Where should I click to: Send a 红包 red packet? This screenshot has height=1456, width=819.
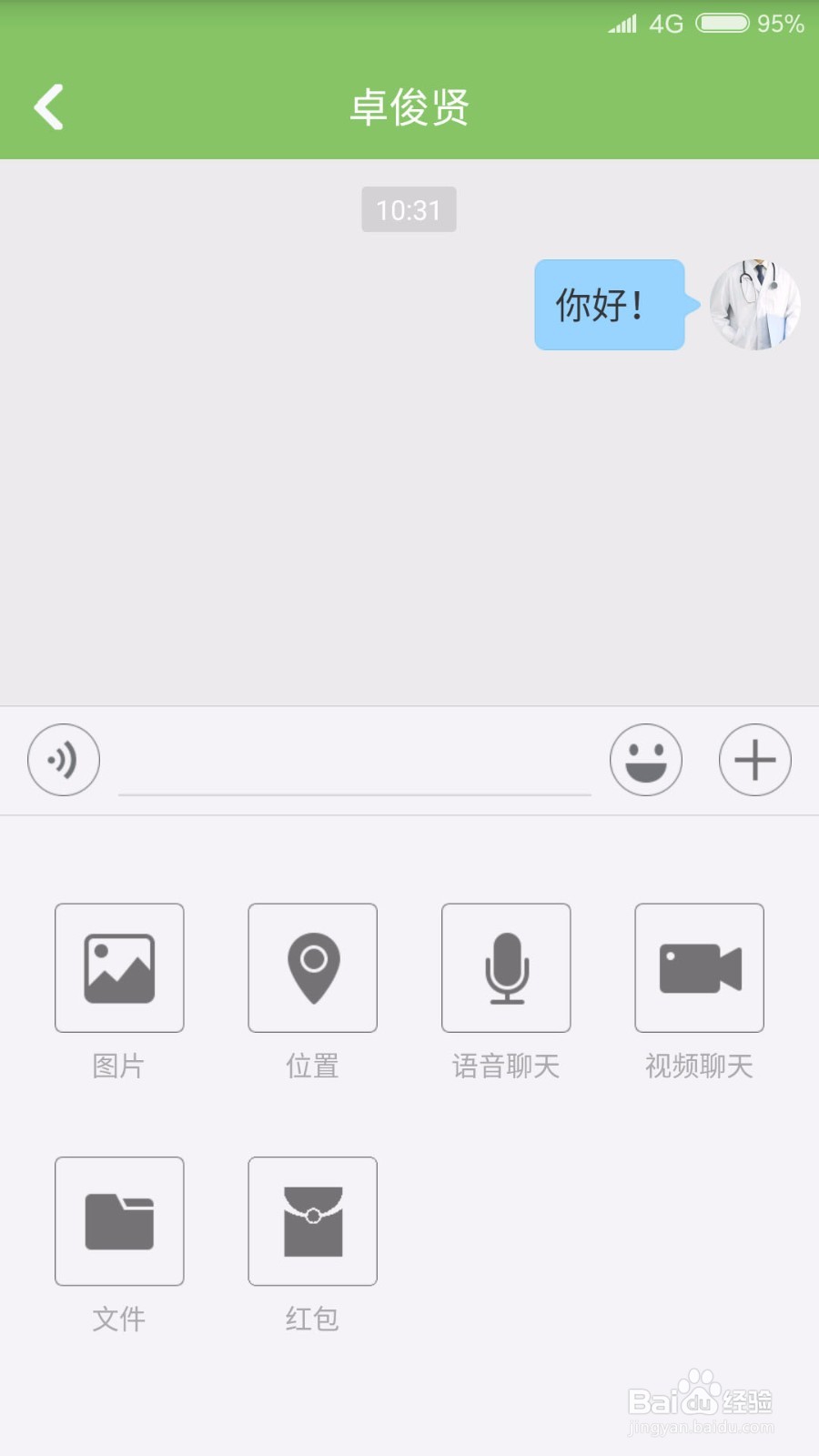[312, 1221]
